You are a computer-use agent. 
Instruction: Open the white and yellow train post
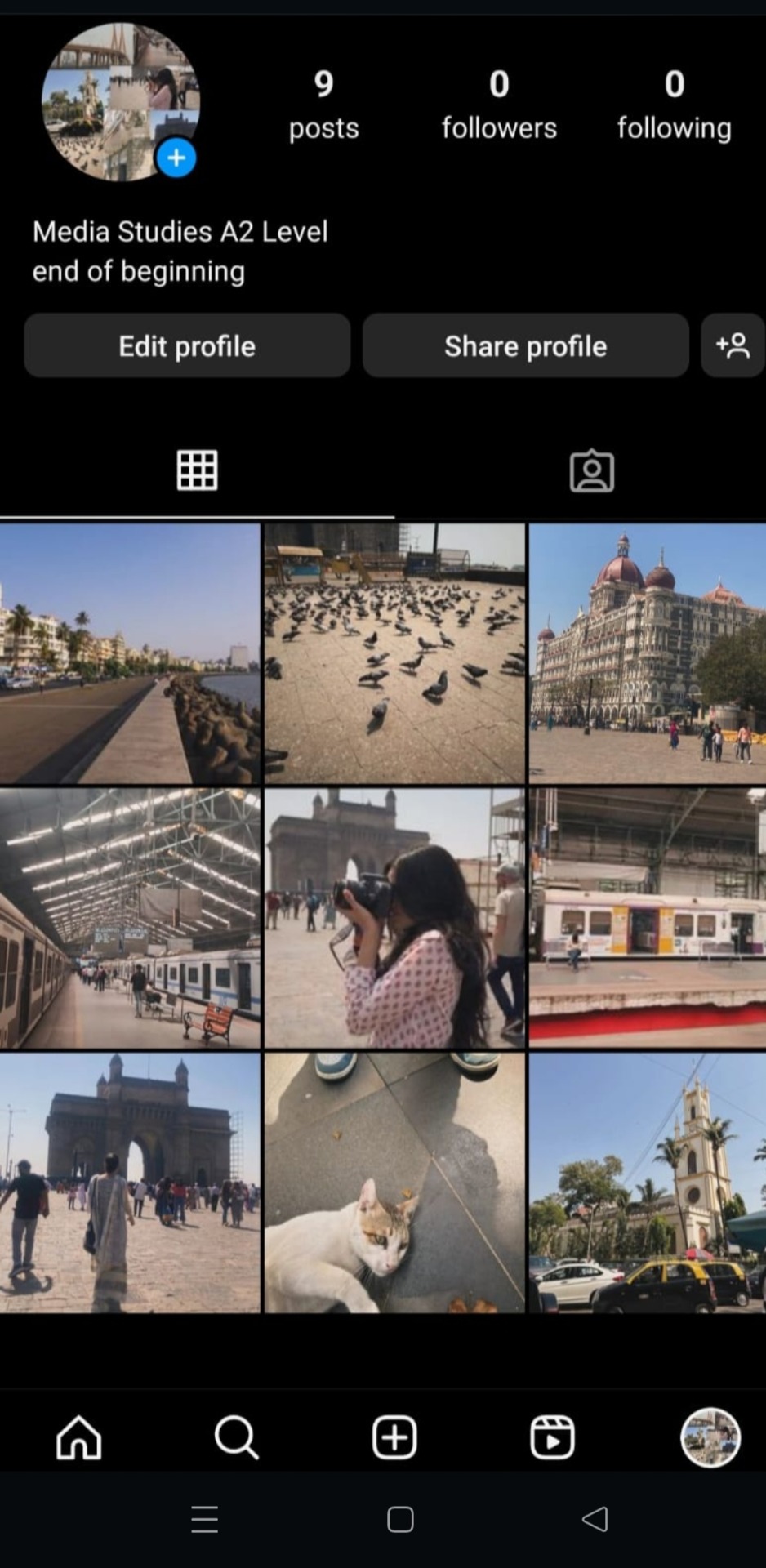[x=647, y=918]
